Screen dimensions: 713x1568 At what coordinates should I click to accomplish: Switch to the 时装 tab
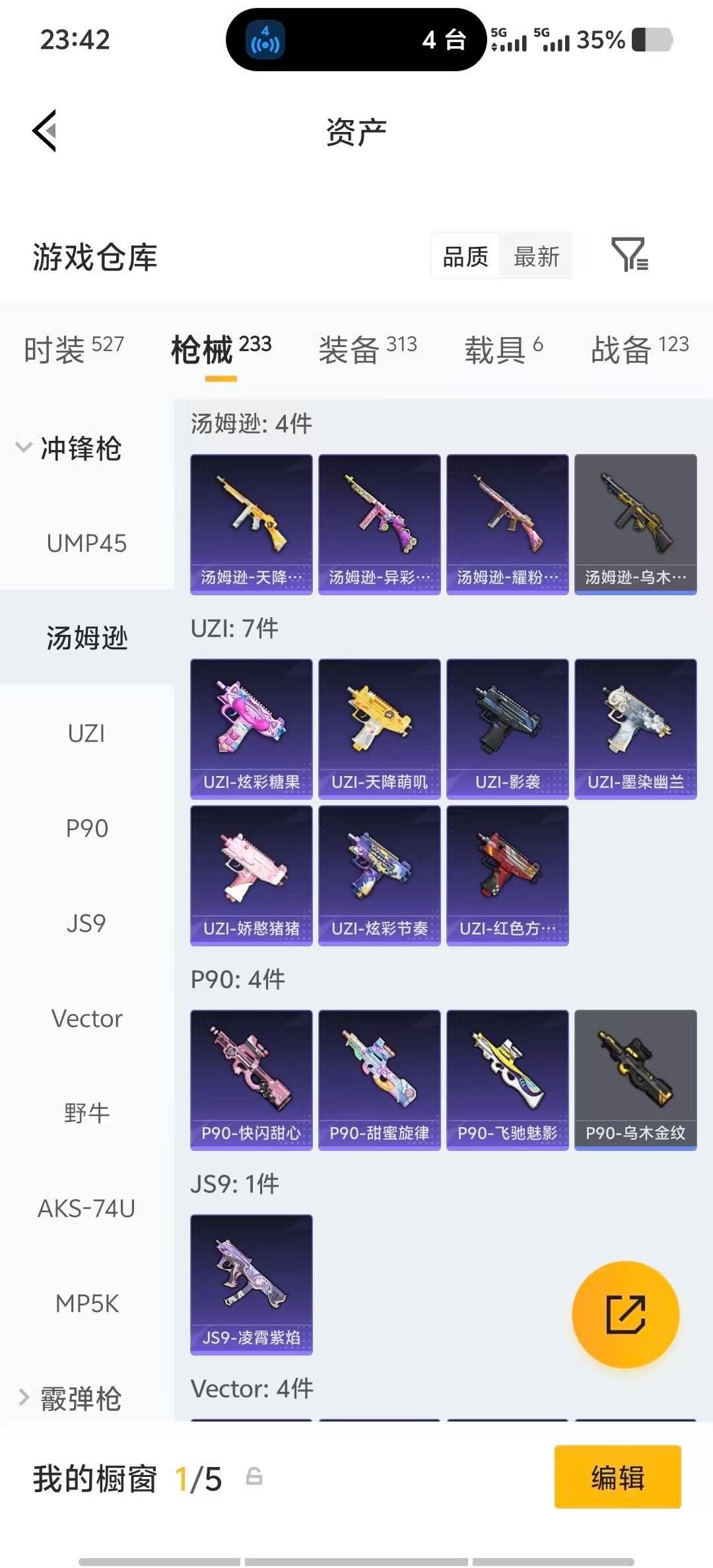[x=73, y=349]
